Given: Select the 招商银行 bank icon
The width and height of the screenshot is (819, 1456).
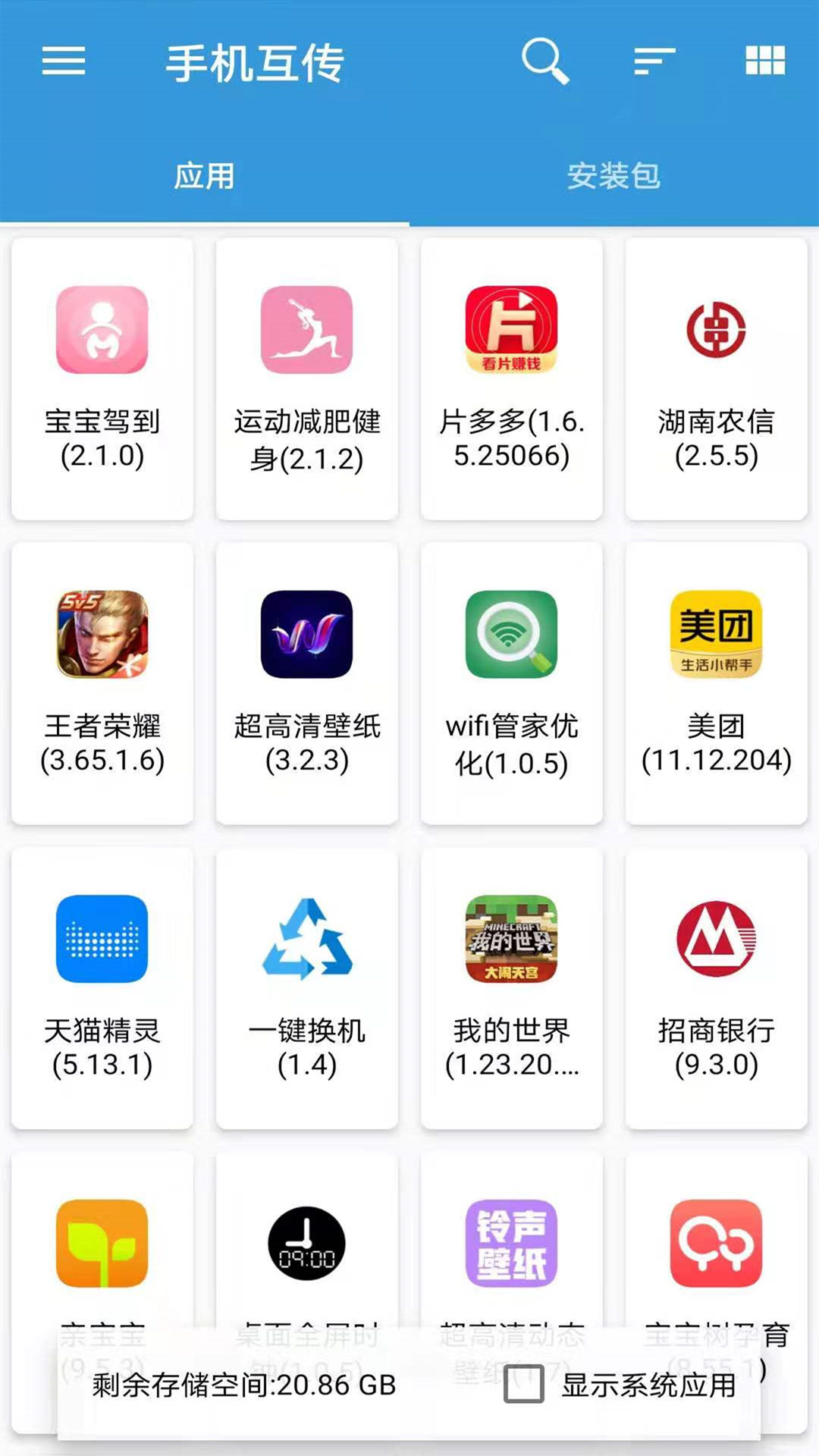Looking at the screenshot, I should 714,939.
